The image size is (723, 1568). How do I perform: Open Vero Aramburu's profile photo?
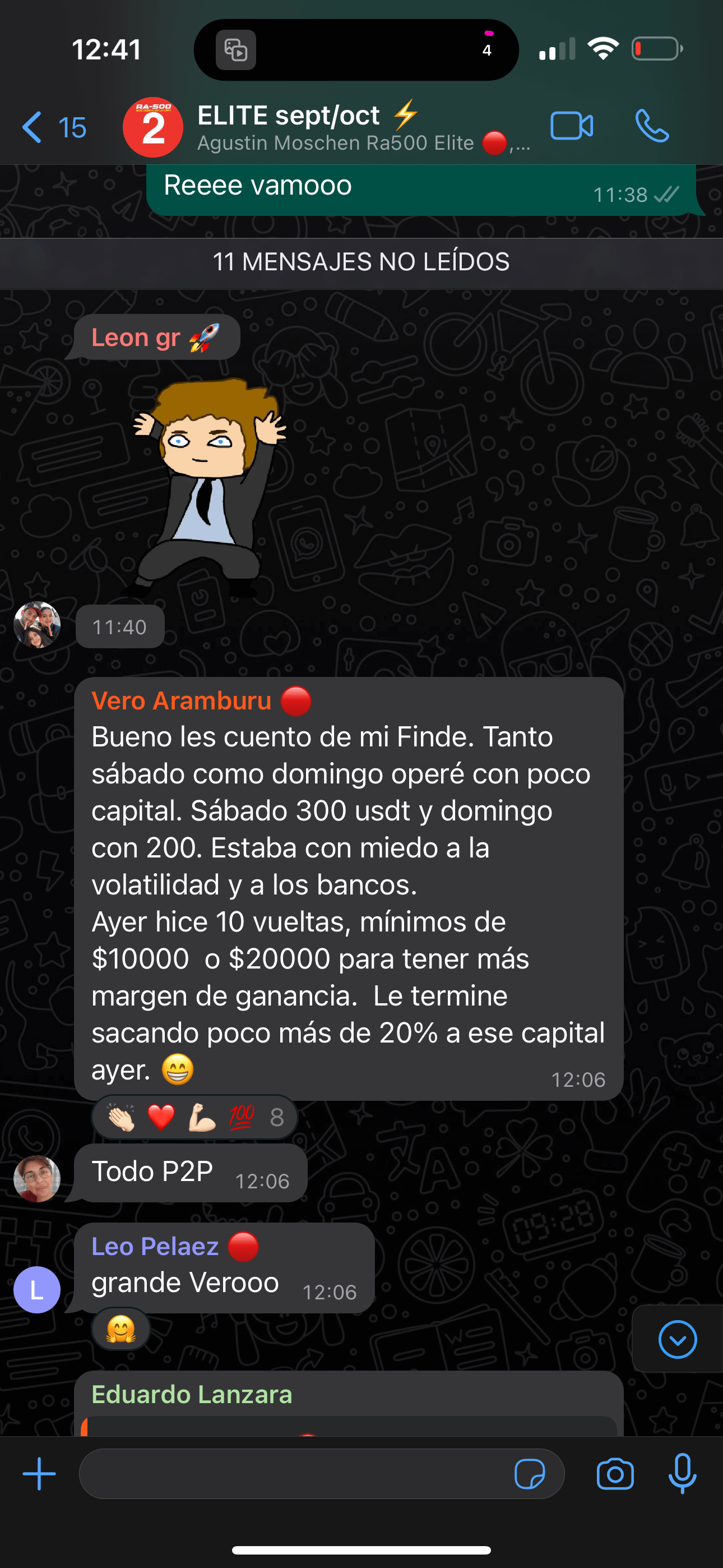[37, 1178]
